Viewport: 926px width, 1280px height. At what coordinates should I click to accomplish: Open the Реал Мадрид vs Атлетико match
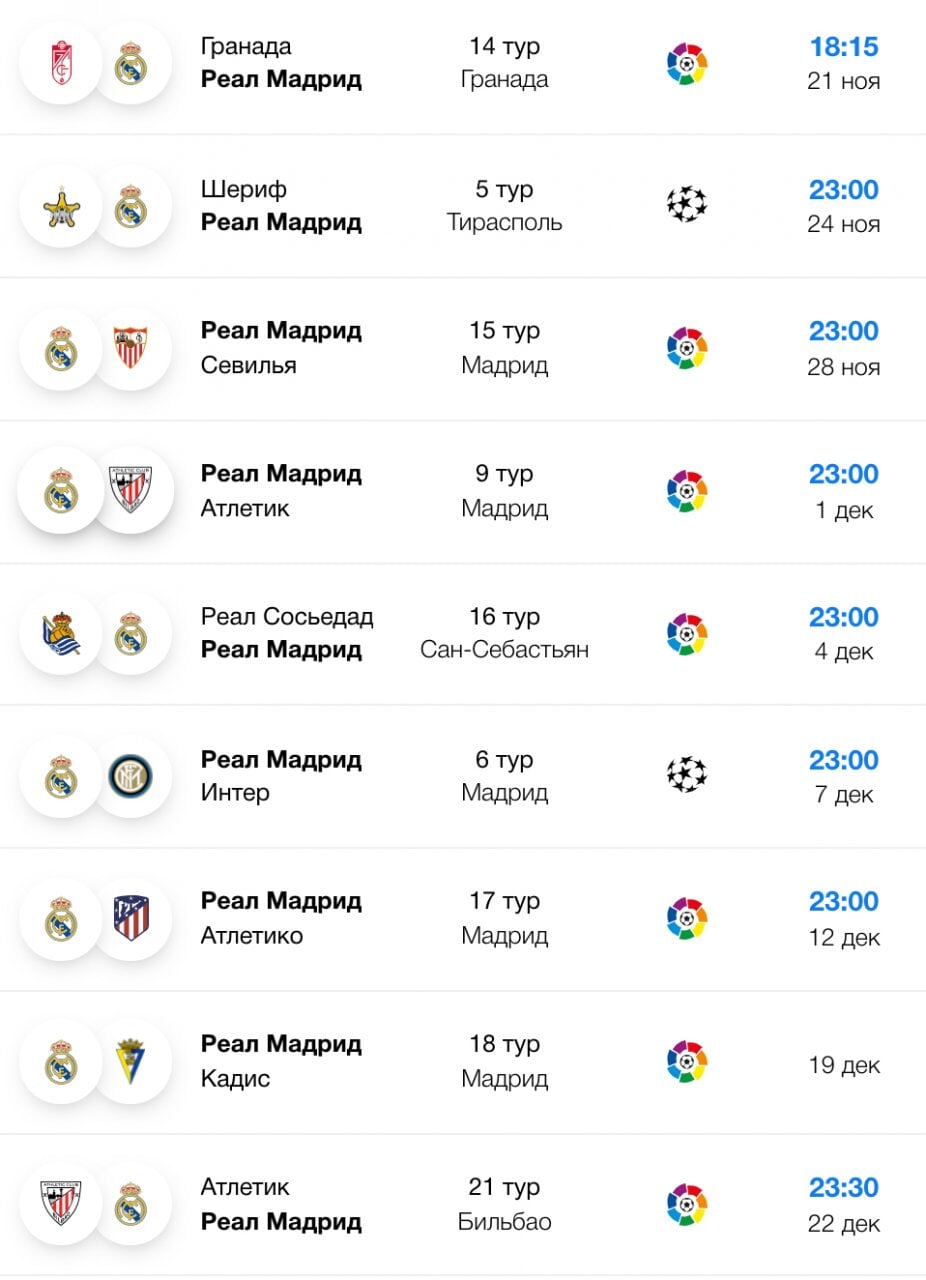coord(462,919)
